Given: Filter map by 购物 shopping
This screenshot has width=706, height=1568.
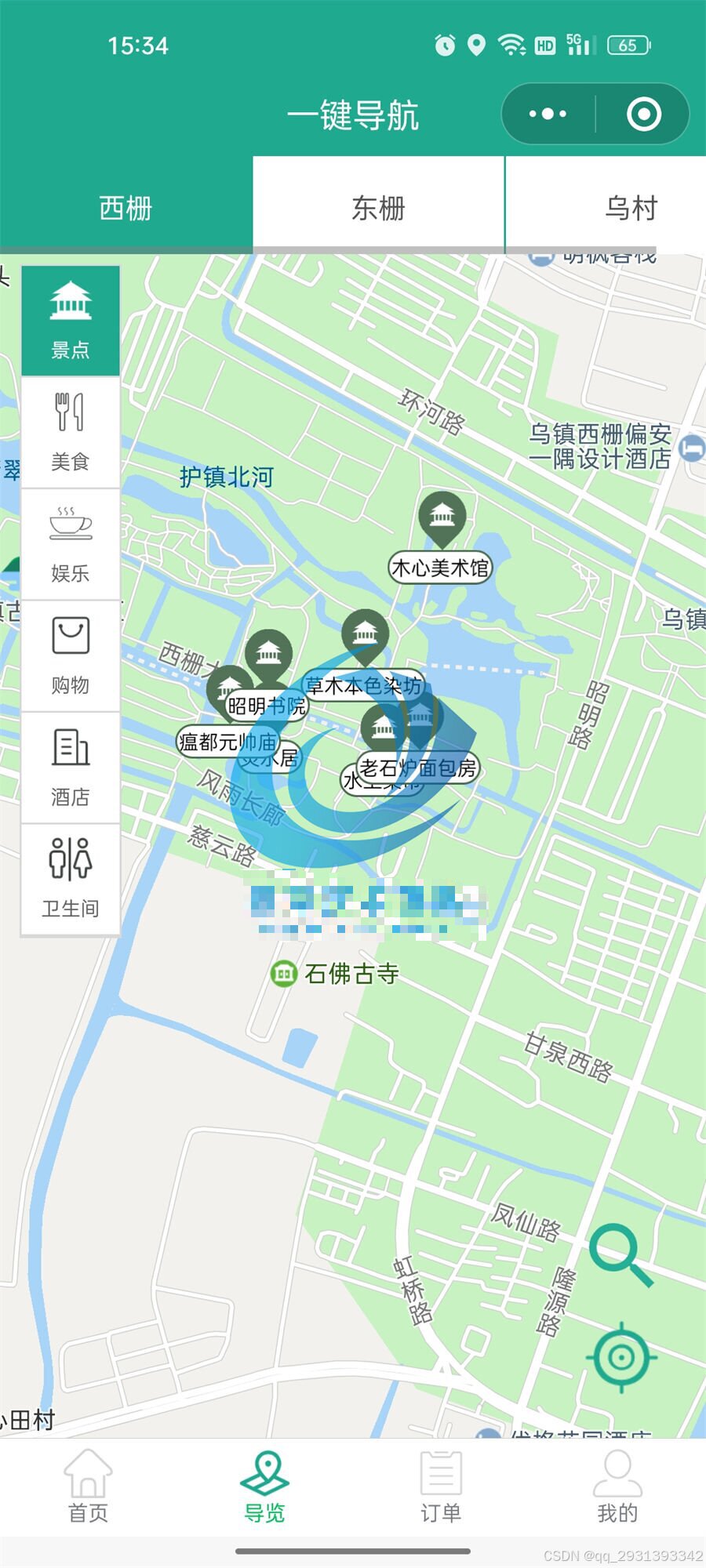Looking at the screenshot, I should pyautogui.click(x=71, y=655).
